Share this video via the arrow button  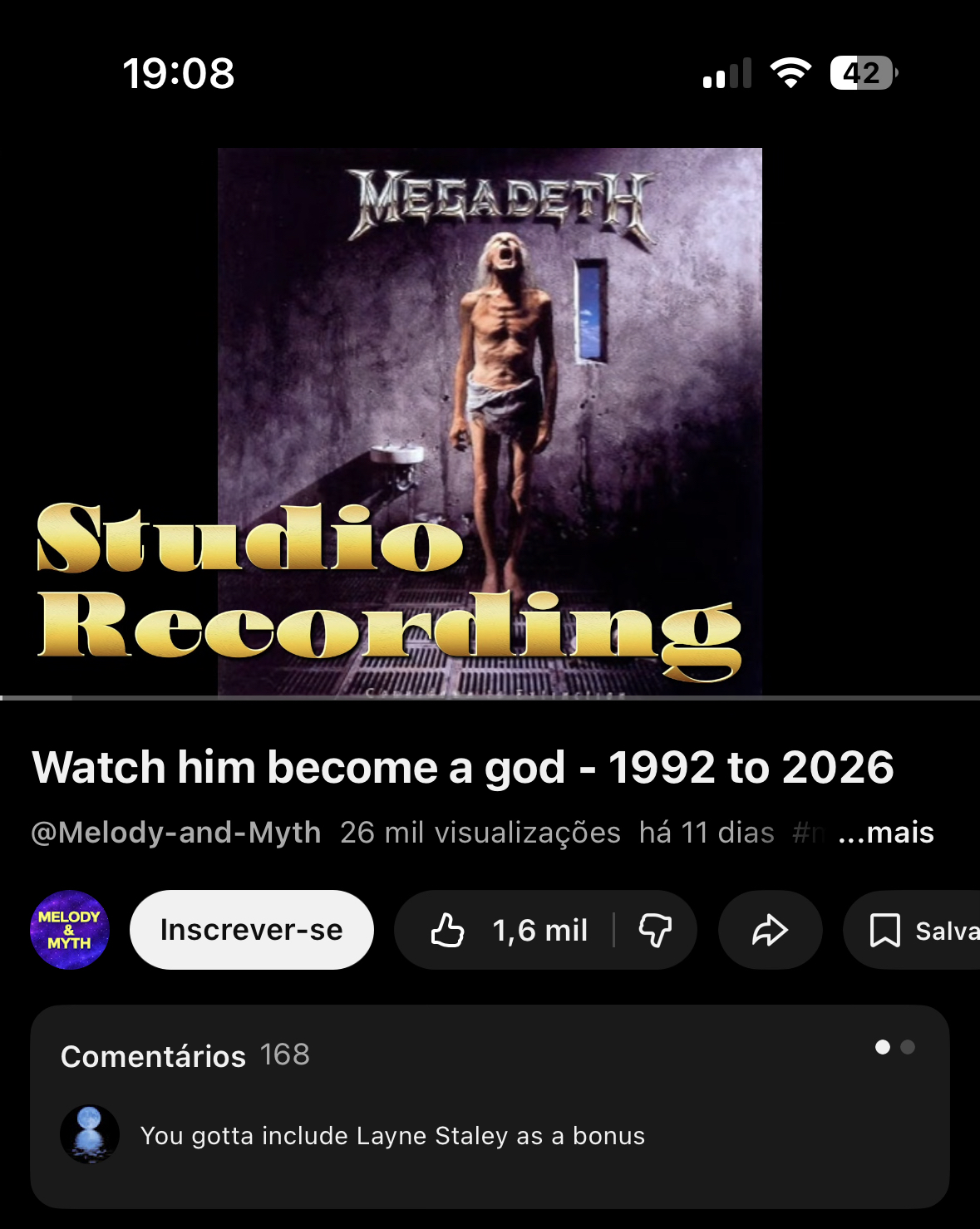[x=770, y=930]
